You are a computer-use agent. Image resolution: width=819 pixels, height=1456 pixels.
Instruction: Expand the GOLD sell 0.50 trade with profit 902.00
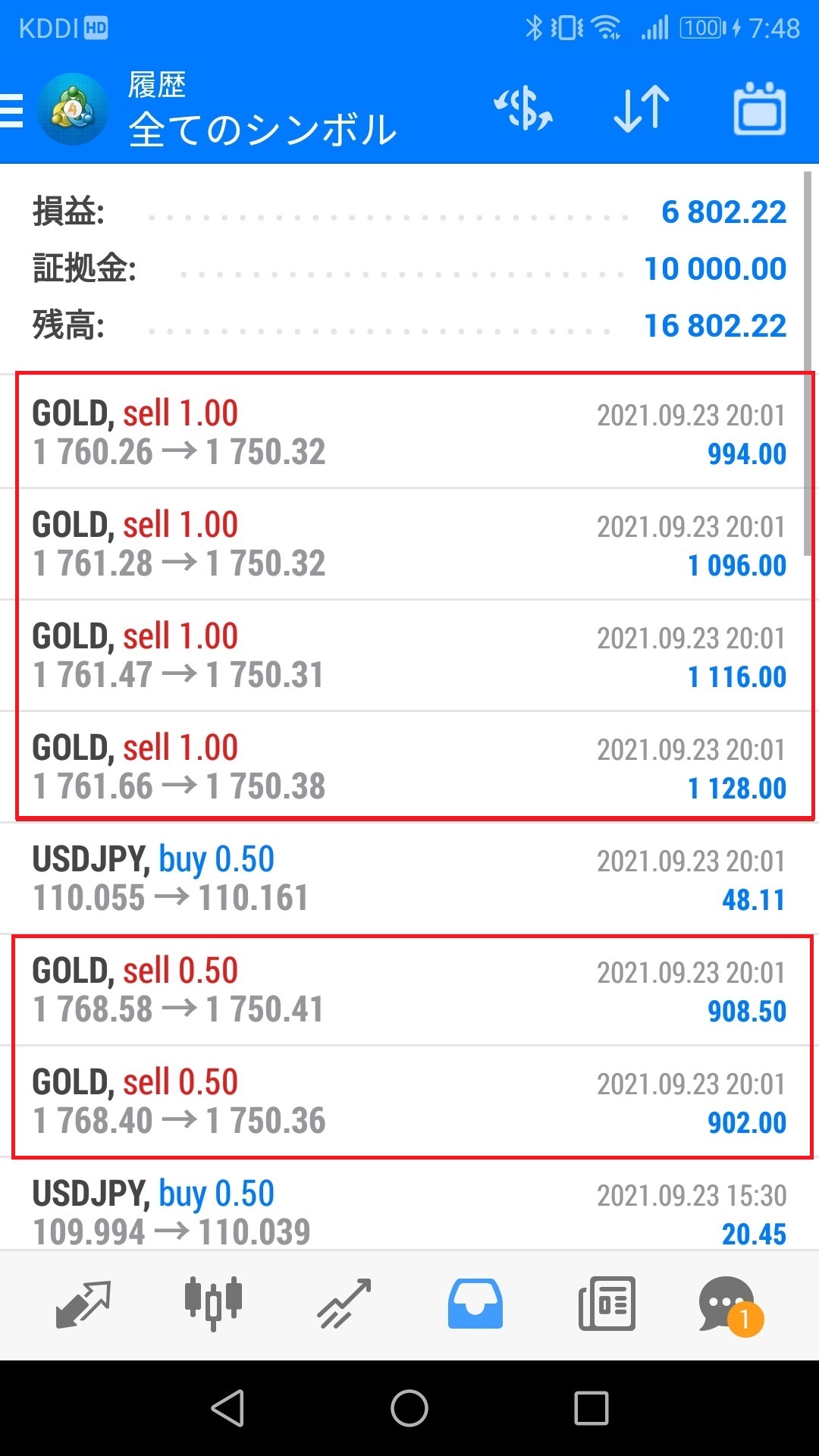click(x=409, y=1101)
